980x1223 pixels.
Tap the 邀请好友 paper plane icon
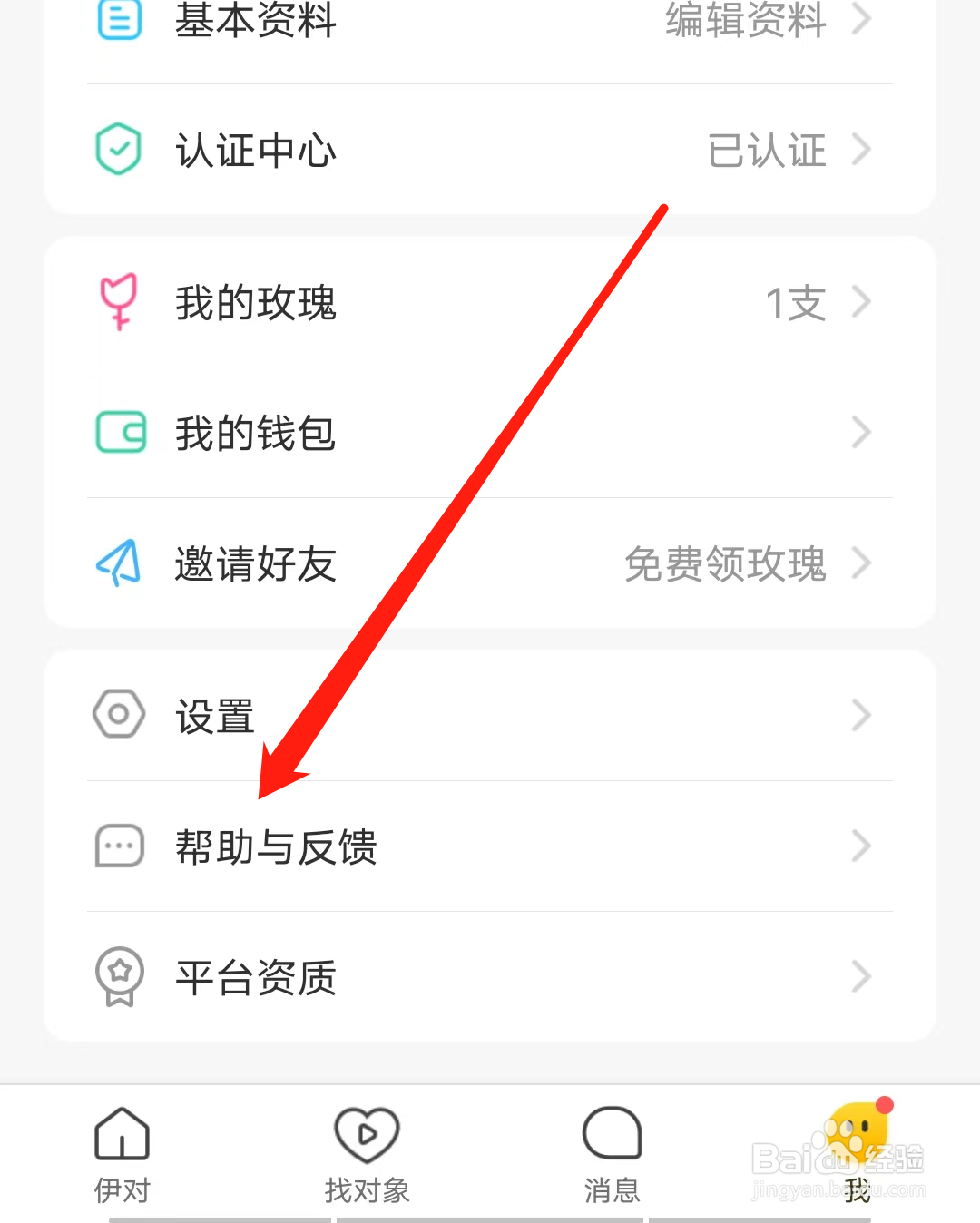[x=118, y=563]
